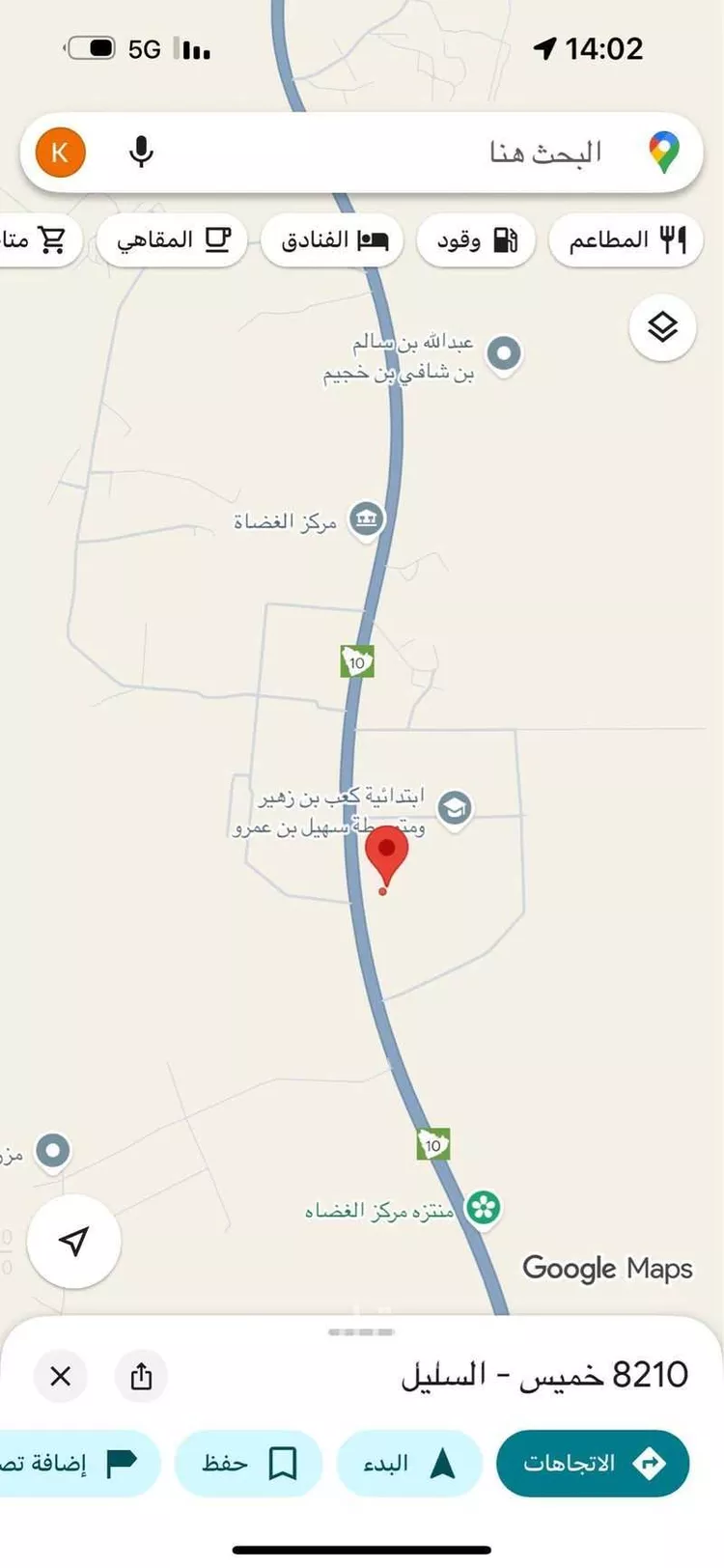Image resolution: width=724 pixels, height=1568 pixels.
Task: Open the منتزه مركز الغضاه park marker
Action: [484, 1207]
